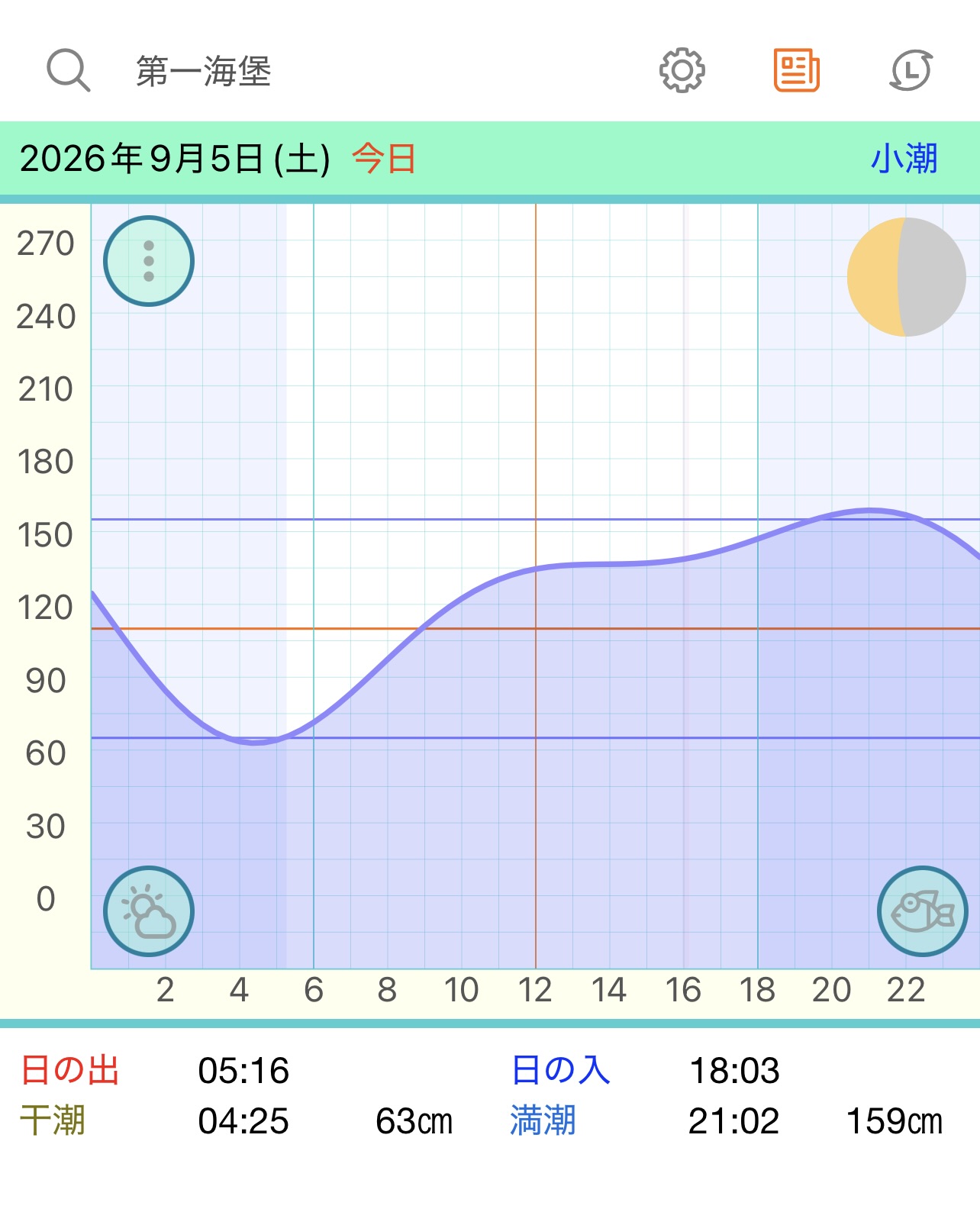The height and width of the screenshot is (1225, 980).
Task: Tap the moon phase icon
Action: pos(907,277)
